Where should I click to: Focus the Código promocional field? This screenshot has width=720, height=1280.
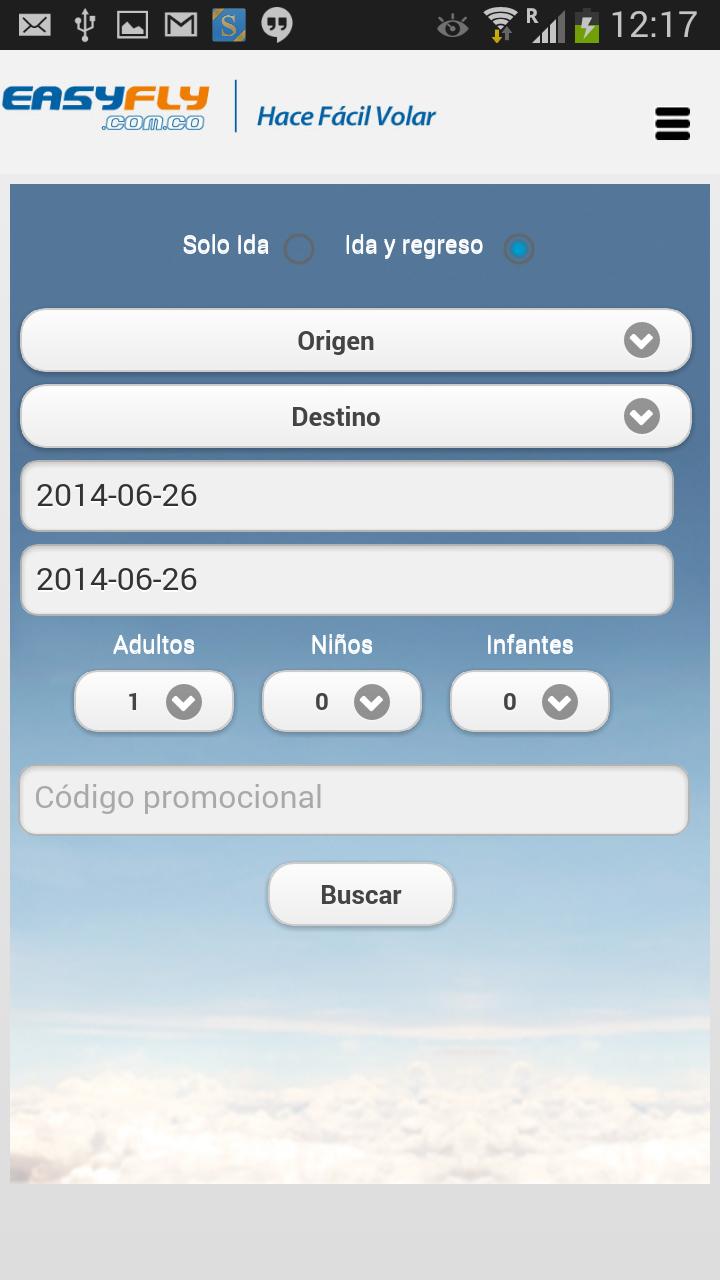click(354, 799)
